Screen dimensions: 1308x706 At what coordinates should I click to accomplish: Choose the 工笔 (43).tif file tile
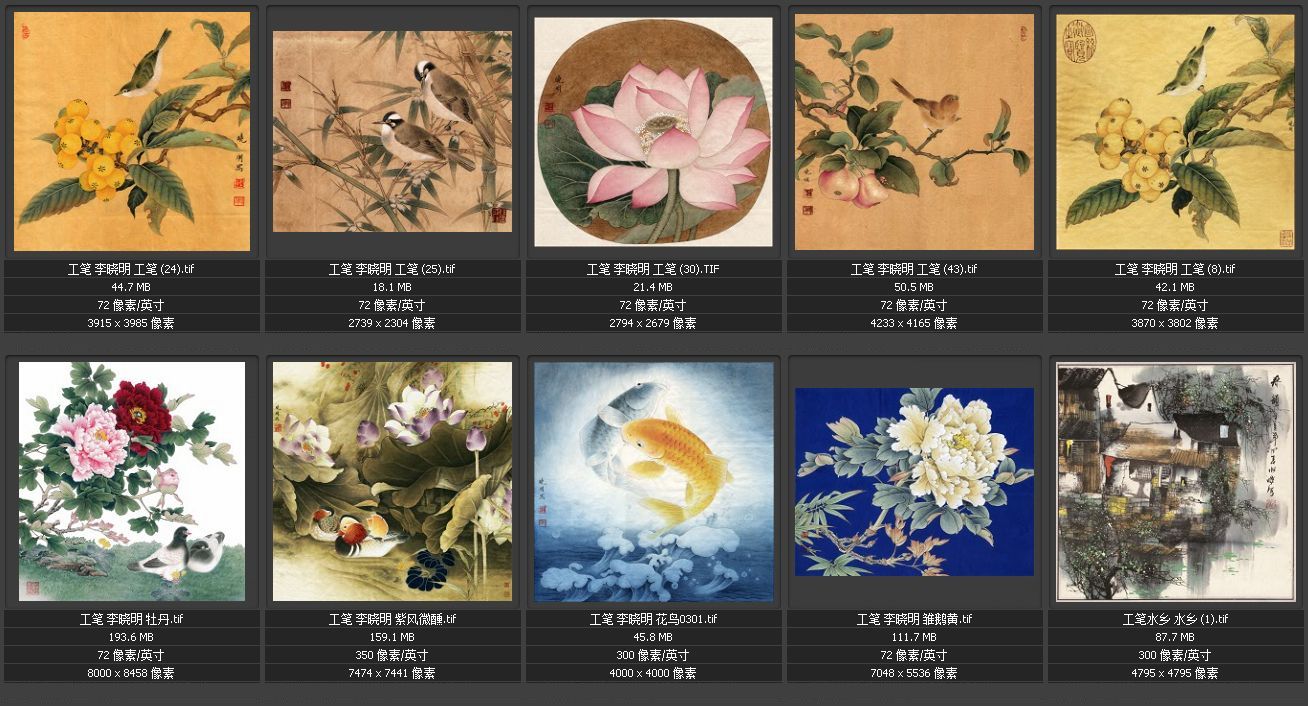pyautogui.click(x=914, y=131)
